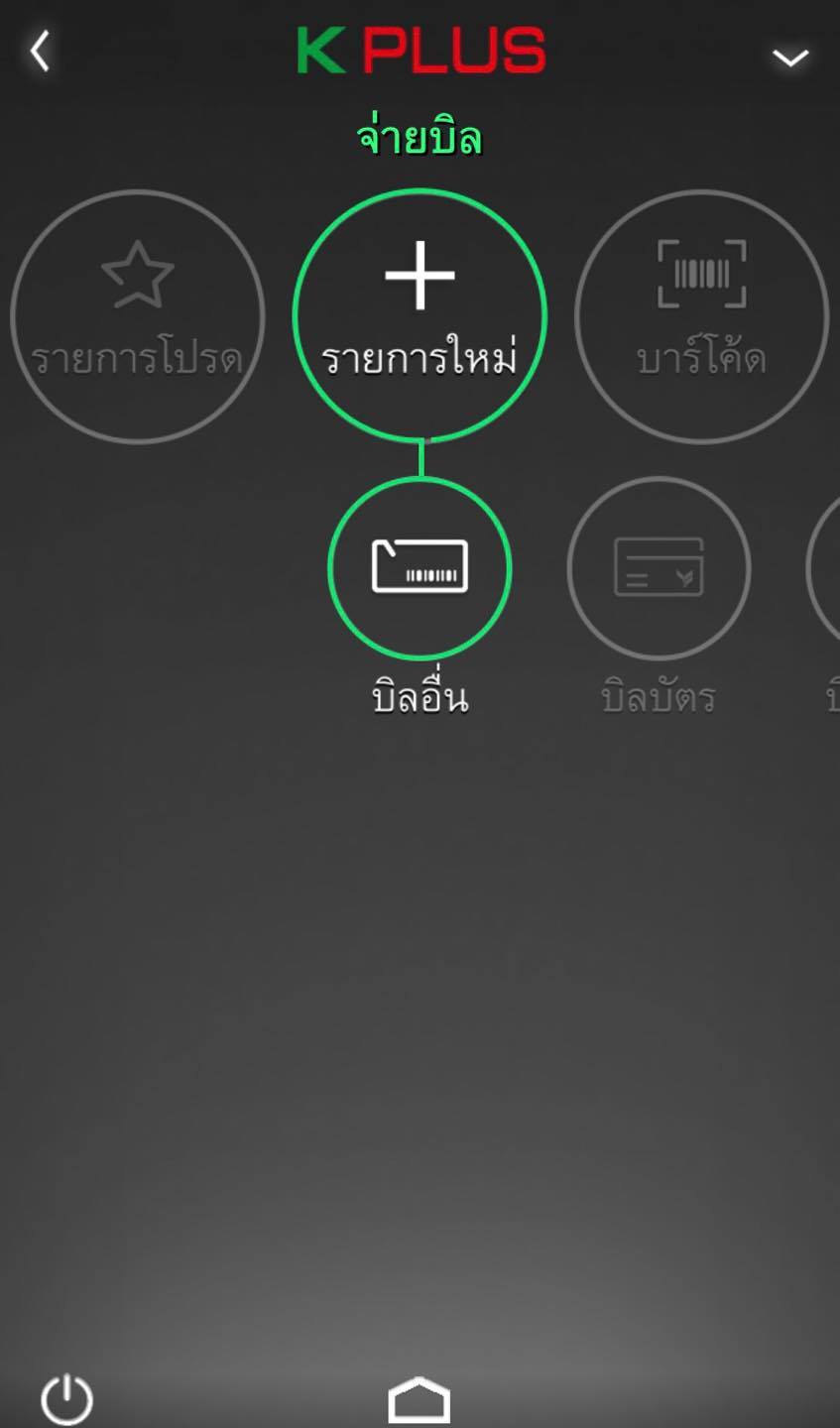Choose บิลอื่น other bill option
Viewport: 840px width, 1428px height.
pyautogui.click(x=420, y=568)
